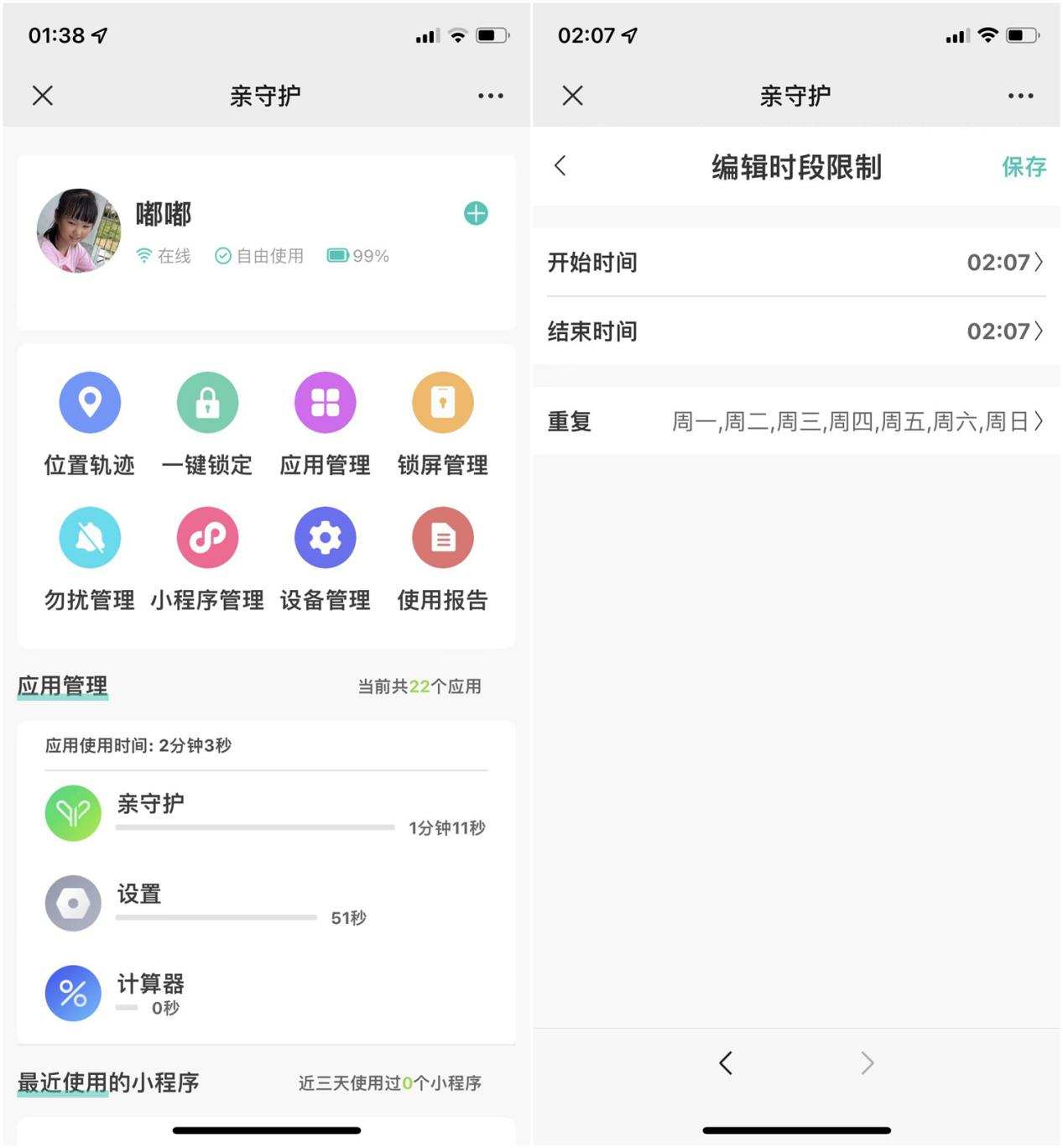Tap the bottom back arrow below 编辑时段限制

tap(726, 1063)
